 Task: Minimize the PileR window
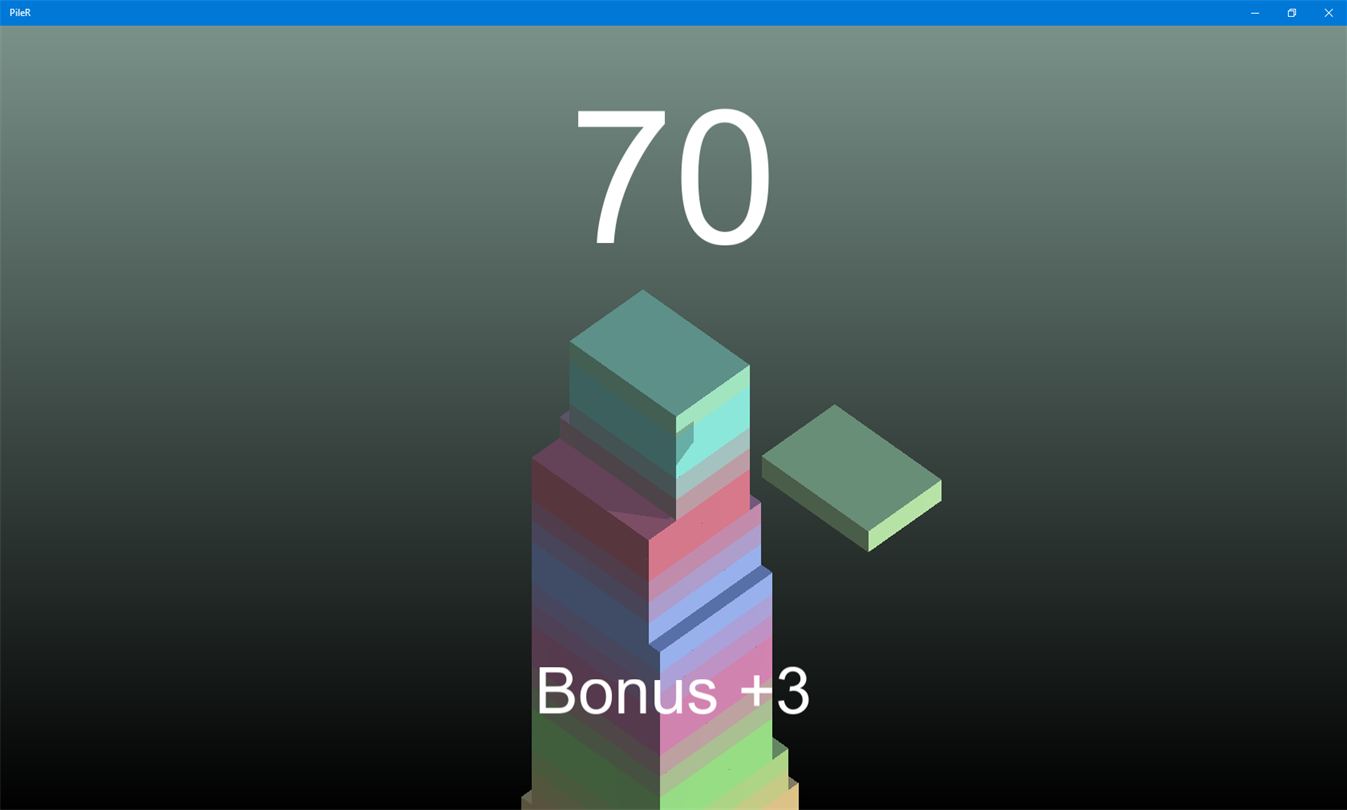(x=1255, y=13)
